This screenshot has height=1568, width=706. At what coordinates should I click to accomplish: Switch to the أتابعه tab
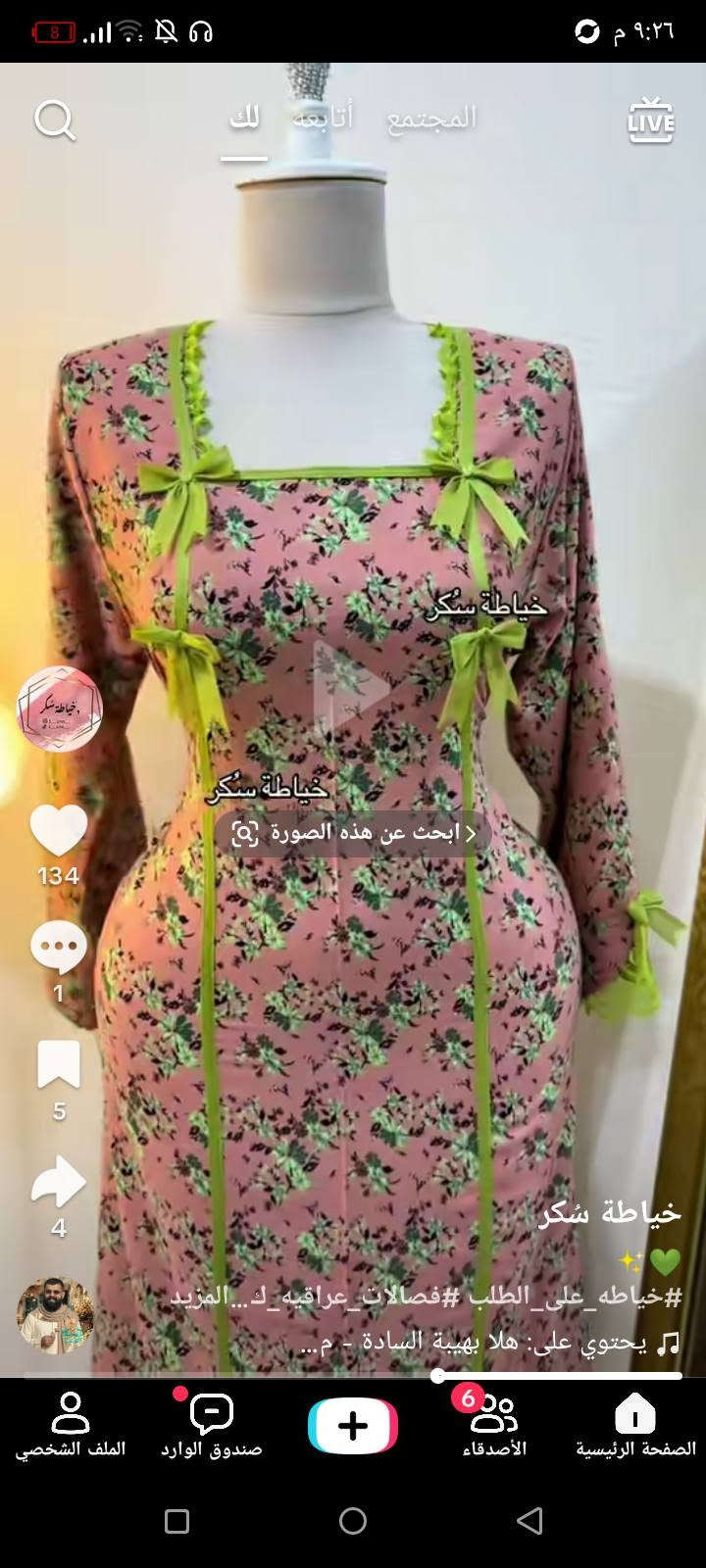point(323,119)
